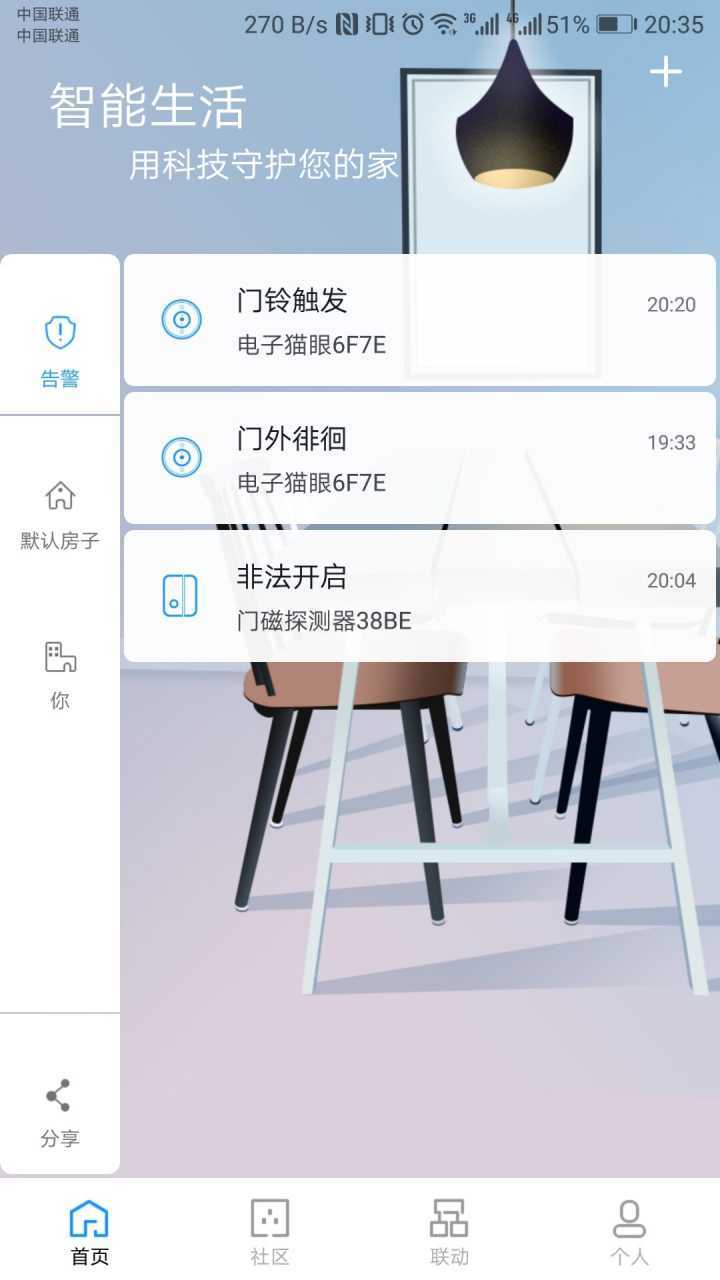Screen dimensions: 720x1280
Task: Open the 你 building entry
Action: click(x=60, y=675)
